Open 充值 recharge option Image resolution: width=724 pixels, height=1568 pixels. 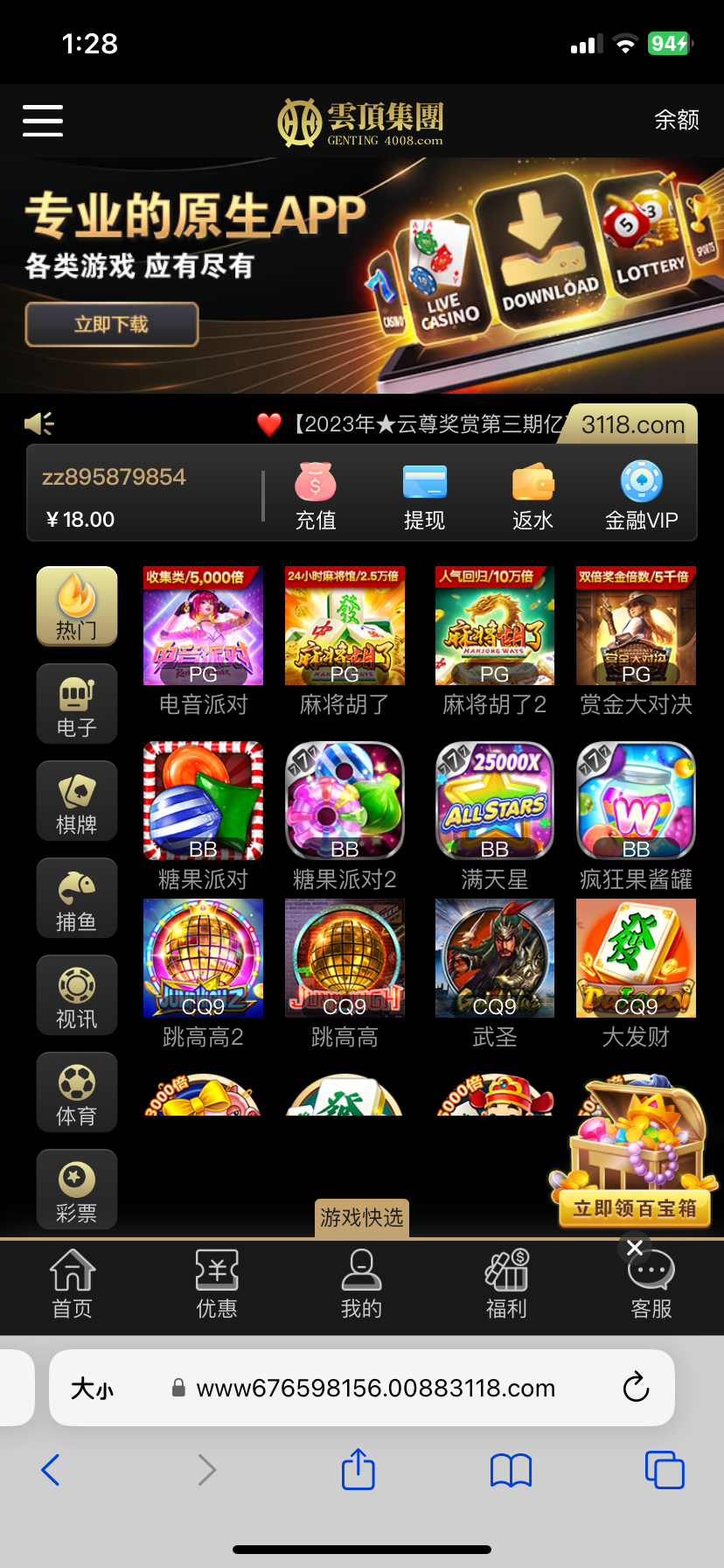[x=316, y=496]
